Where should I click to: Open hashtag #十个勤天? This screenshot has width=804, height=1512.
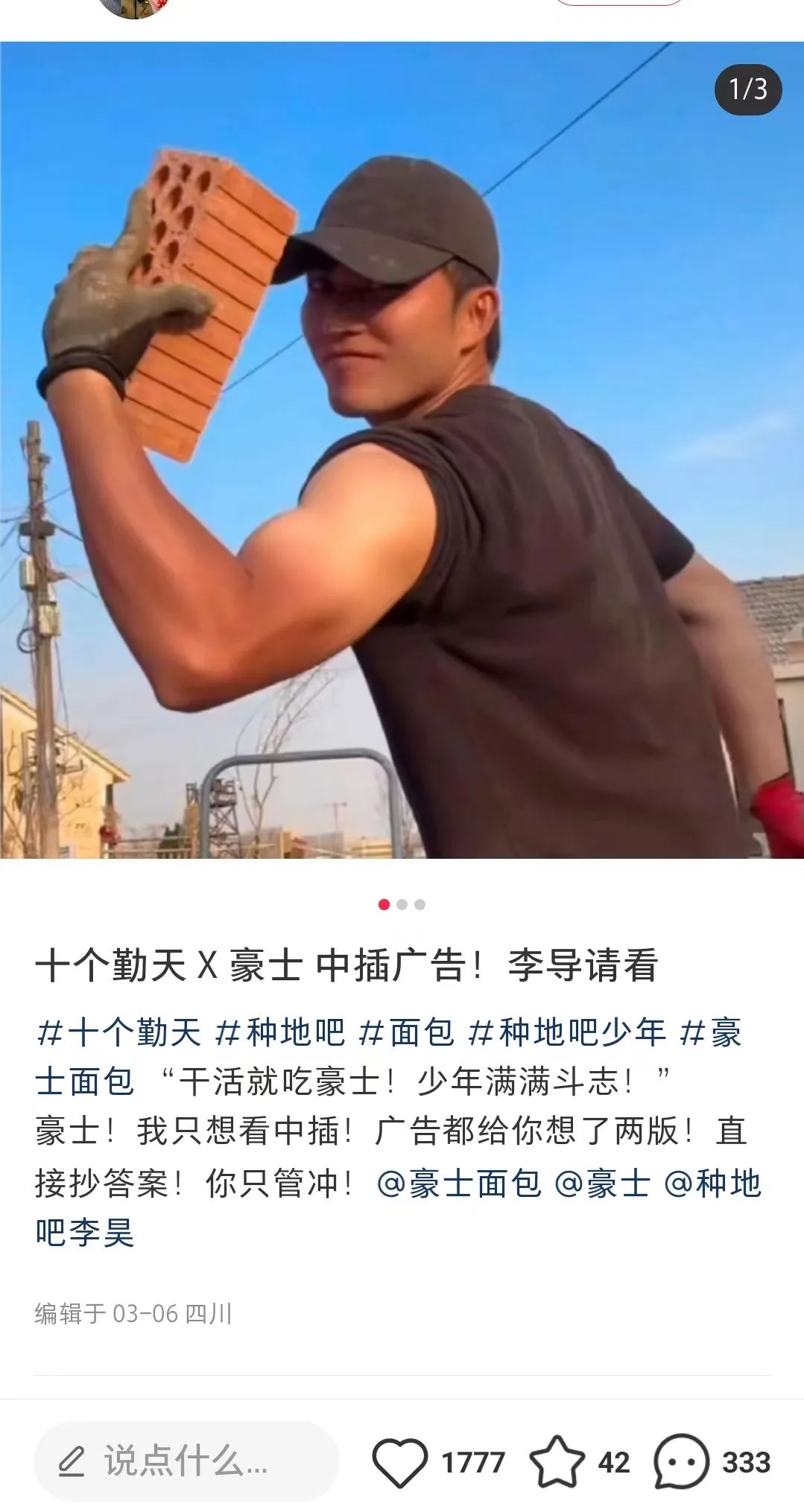pos(119,1033)
